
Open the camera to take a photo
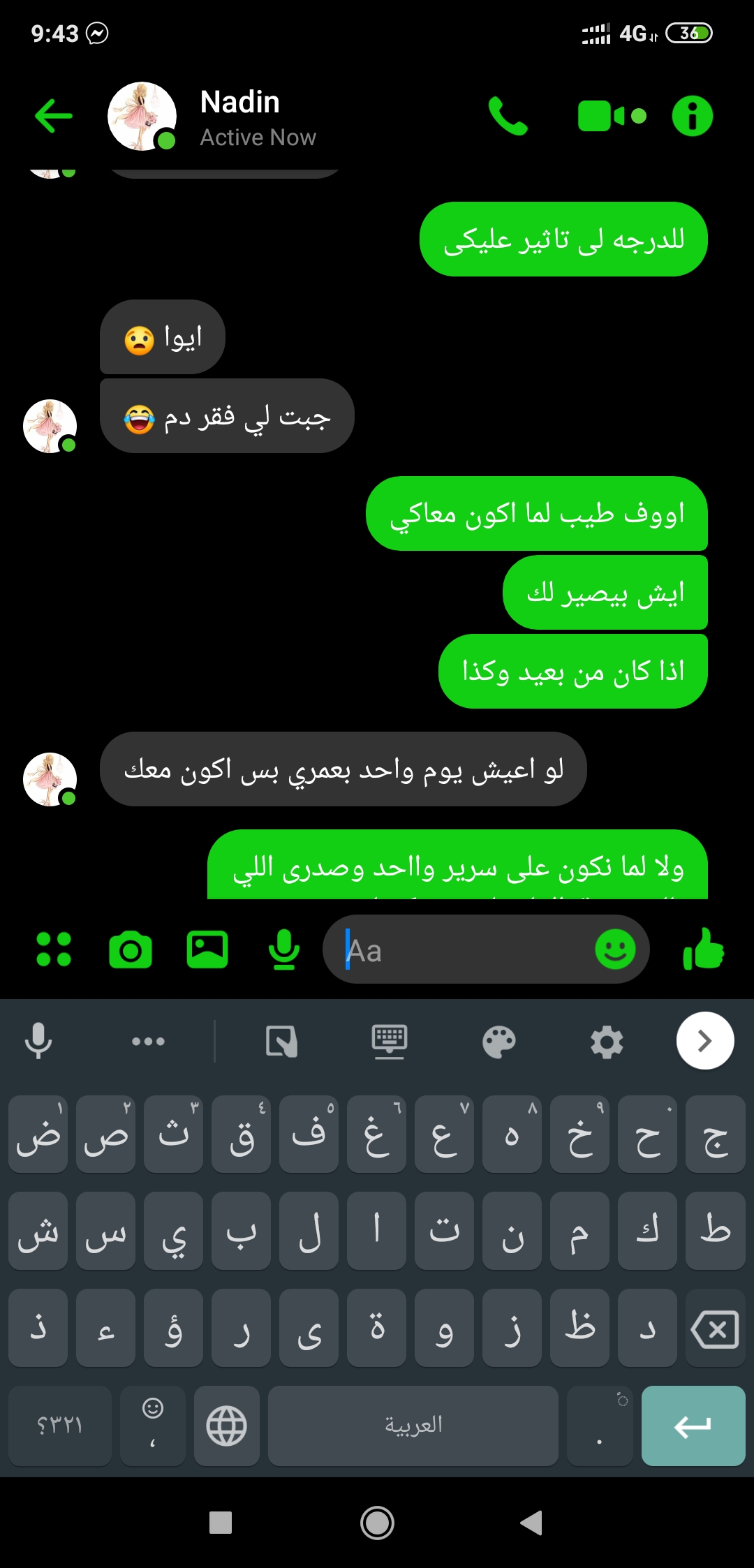131,949
